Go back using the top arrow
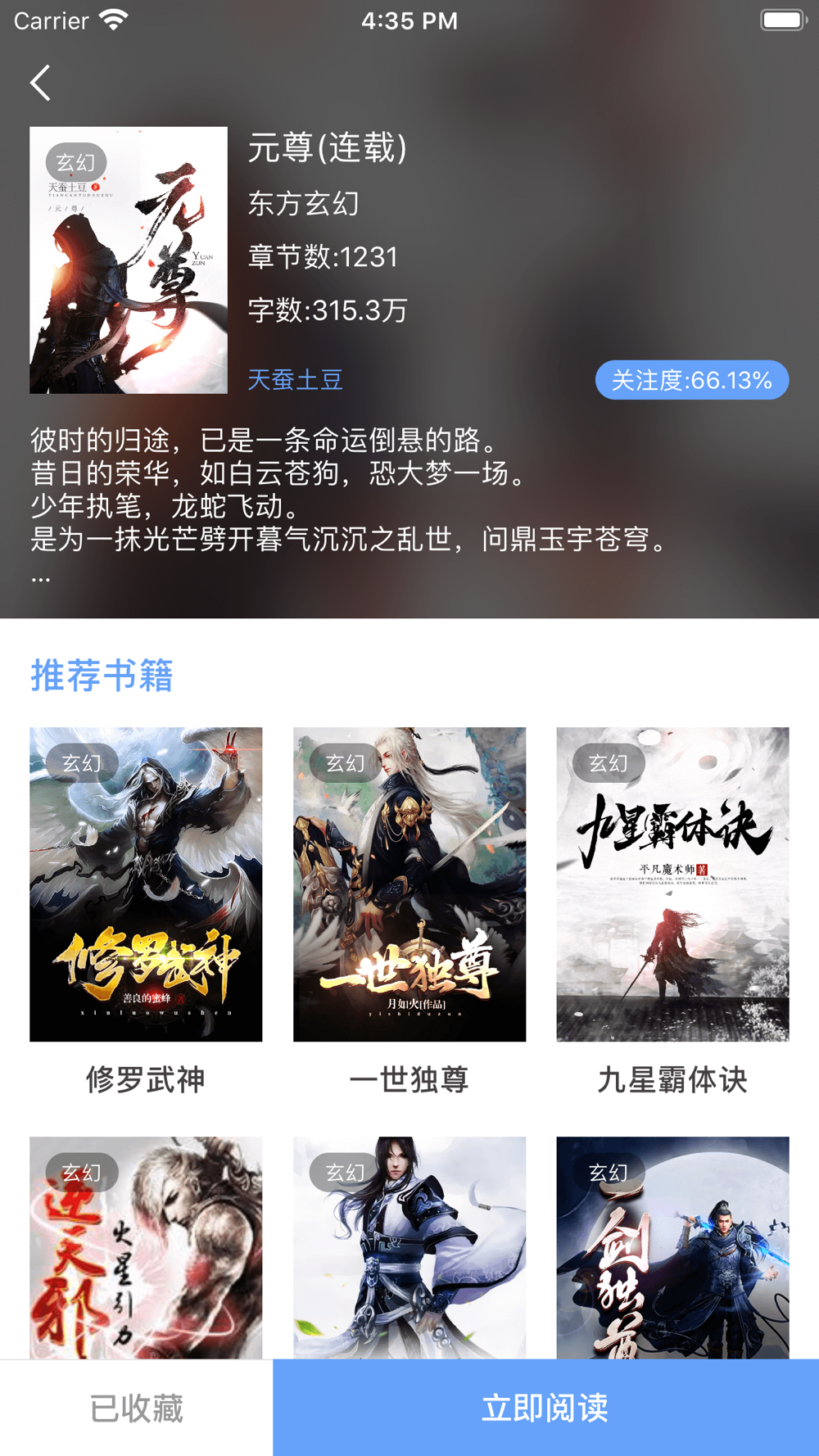Image resolution: width=819 pixels, height=1456 pixels. (x=41, y=83)
